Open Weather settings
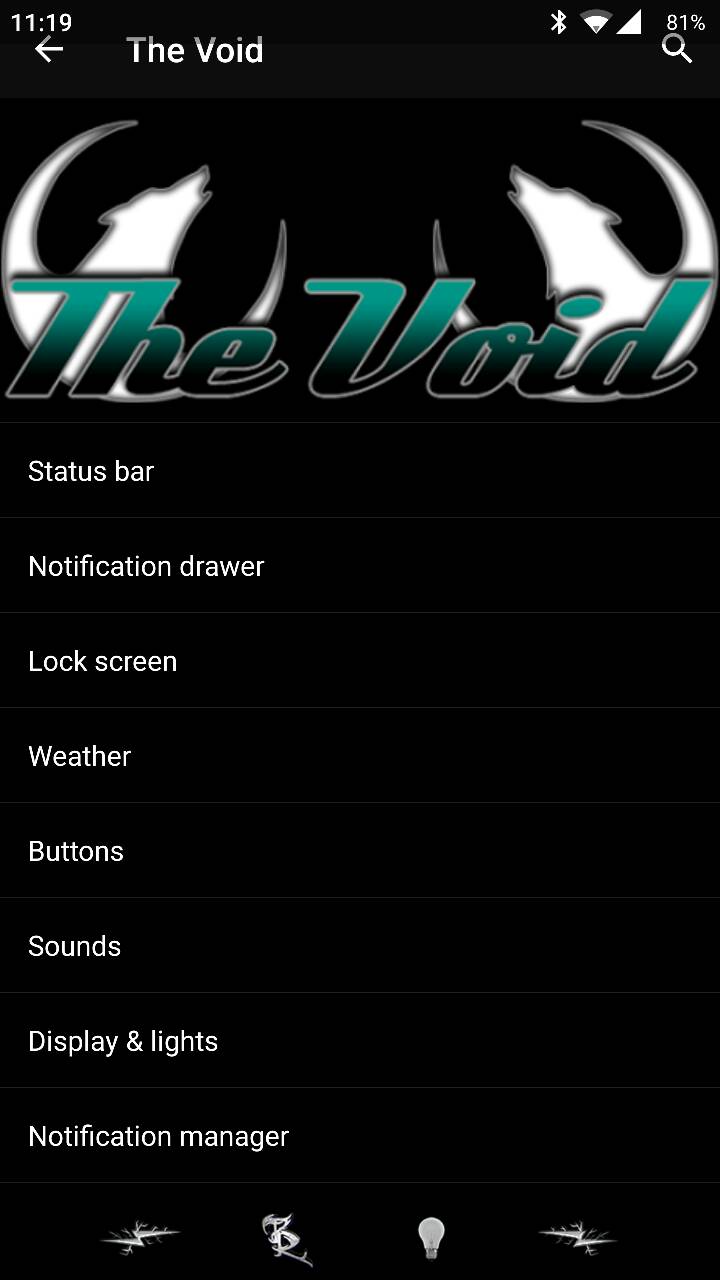The height and width of the screenshot is (1280, 720). click(360, 756)
